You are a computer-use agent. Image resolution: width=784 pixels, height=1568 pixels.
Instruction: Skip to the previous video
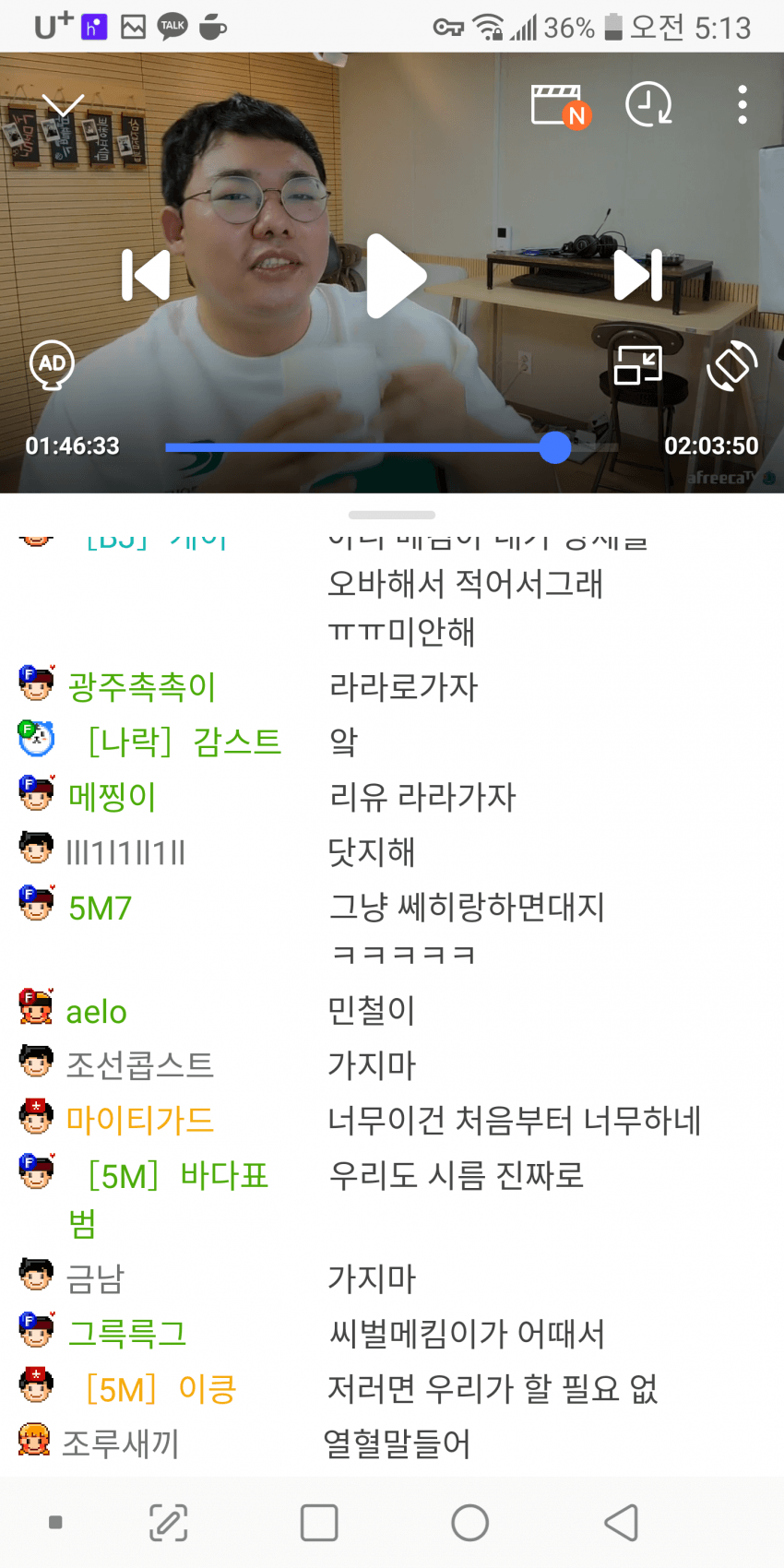click(x=146, y=275)
